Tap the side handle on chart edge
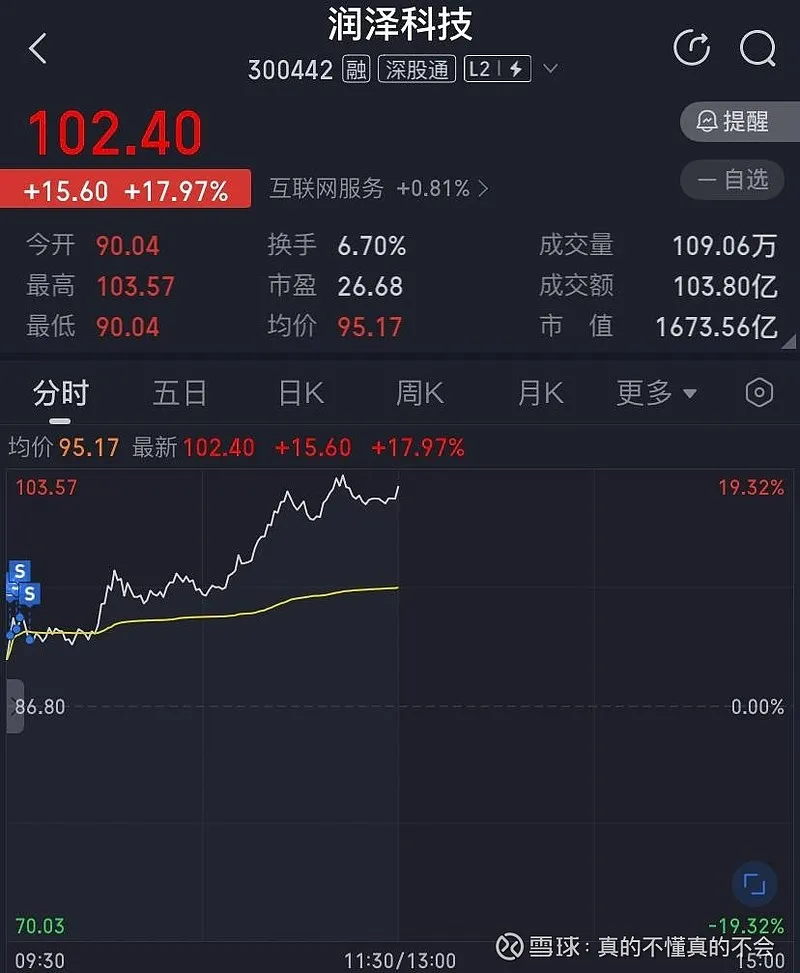This screenshot has width=800, height=973. pos(15,706)
